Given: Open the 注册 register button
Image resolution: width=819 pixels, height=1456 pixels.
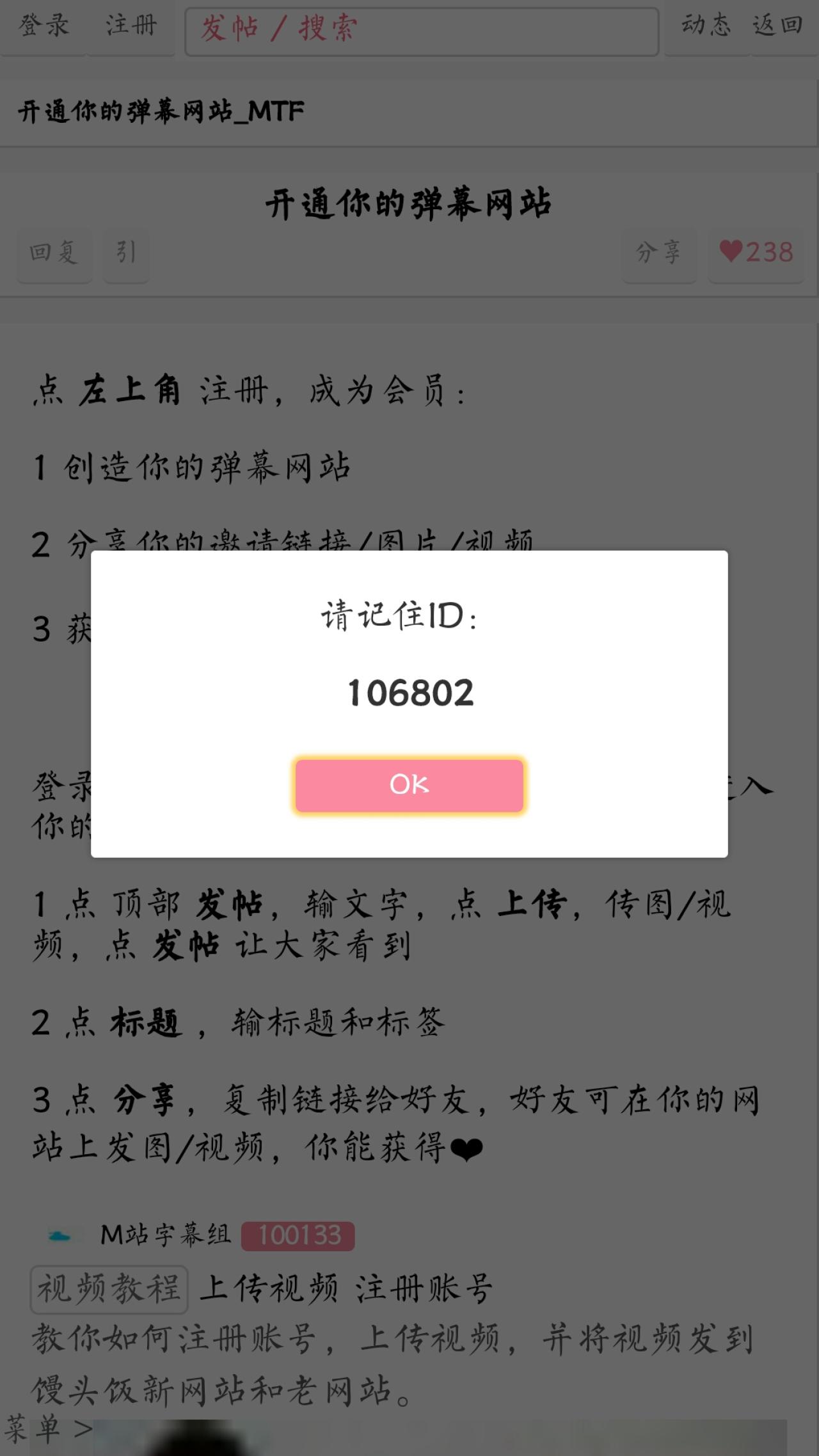Looking at the screenshot, I should click(x=131, y=27).
